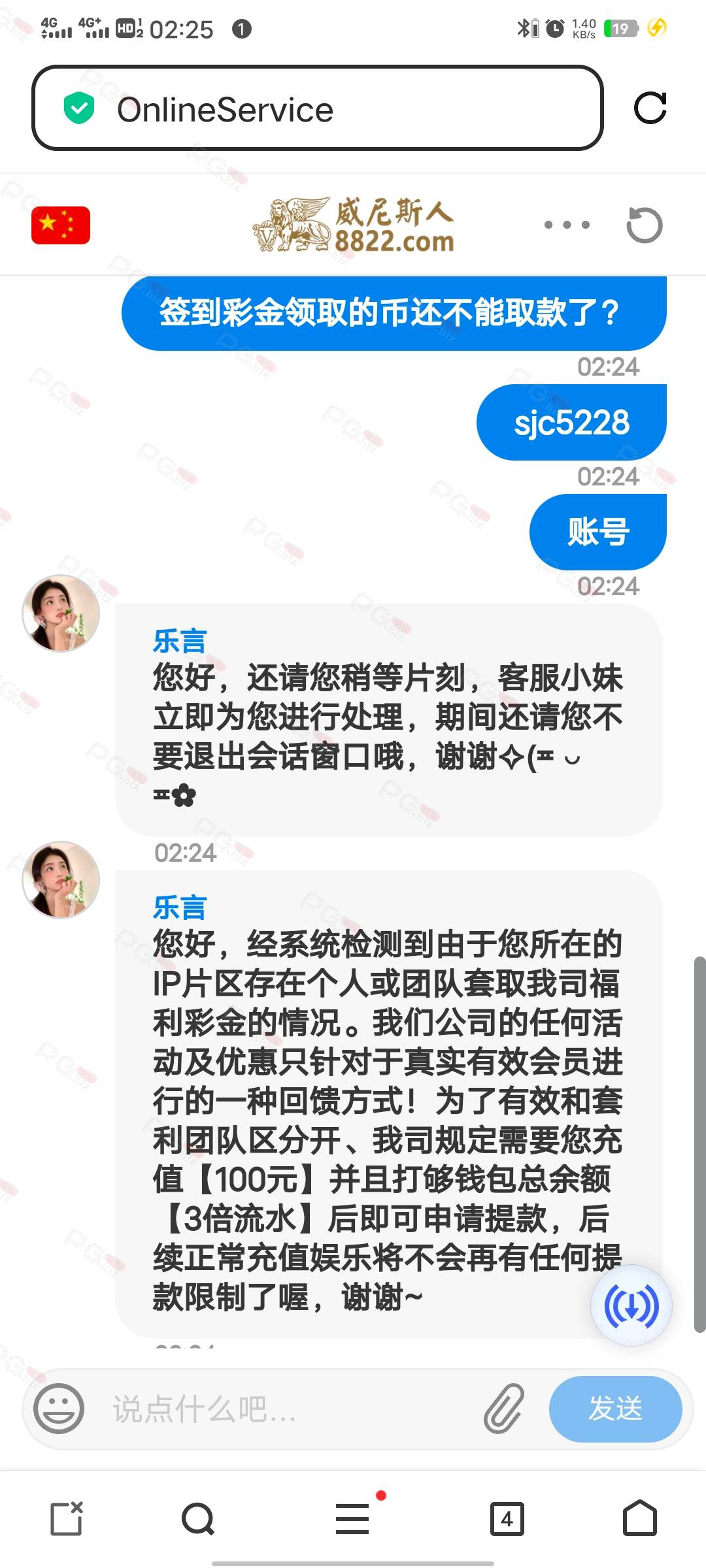
Task: Close the current browser tab
Action: tap(67, 1518)
